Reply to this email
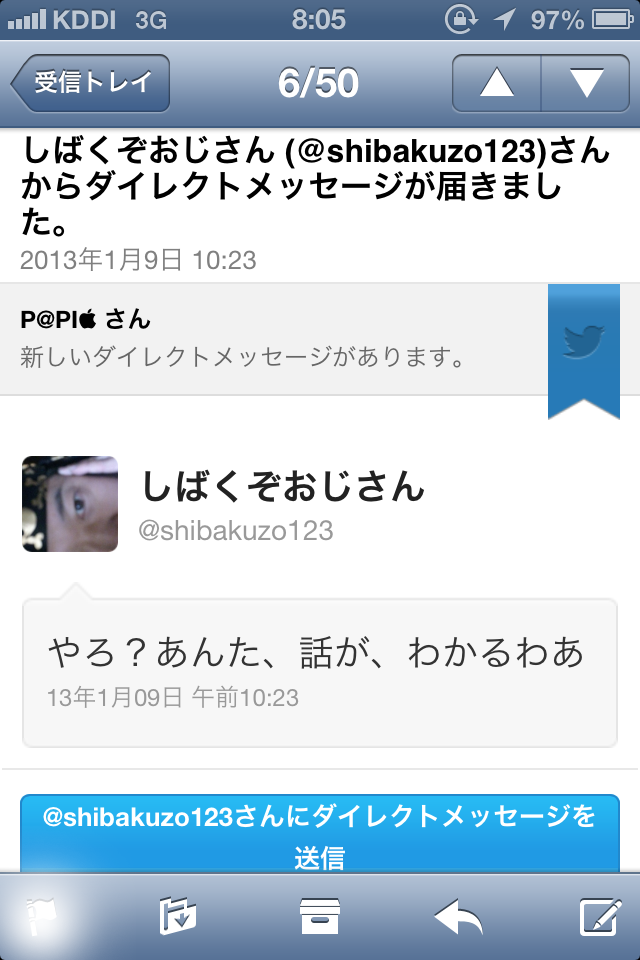This screenshot has height=960, width=640. pos(459,916)
